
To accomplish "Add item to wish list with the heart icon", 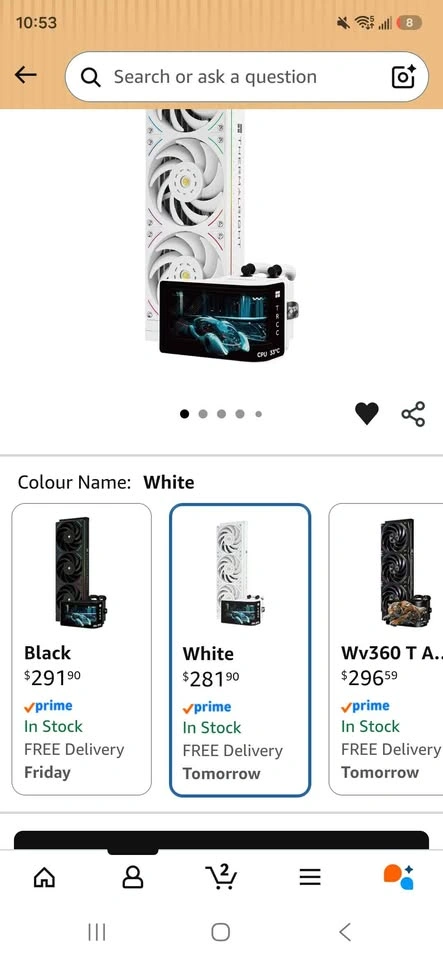I will [367, 414].
